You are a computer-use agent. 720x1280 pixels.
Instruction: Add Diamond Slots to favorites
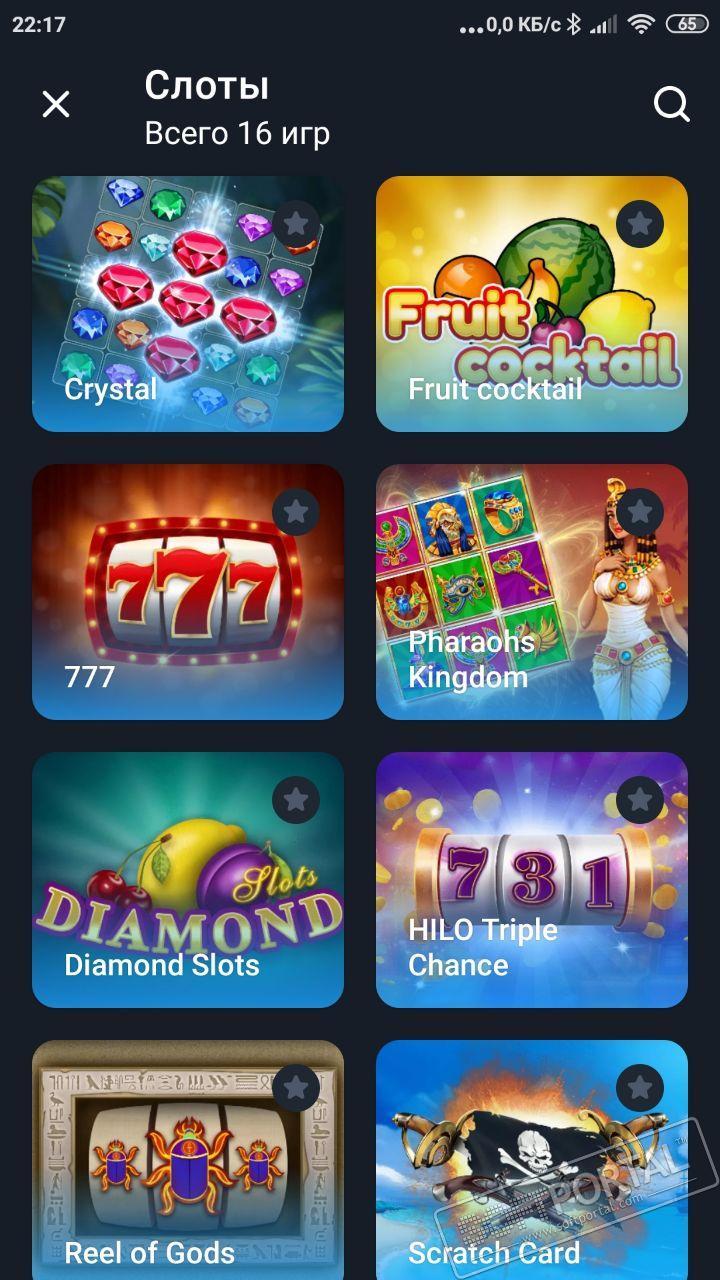pos(296,801)
